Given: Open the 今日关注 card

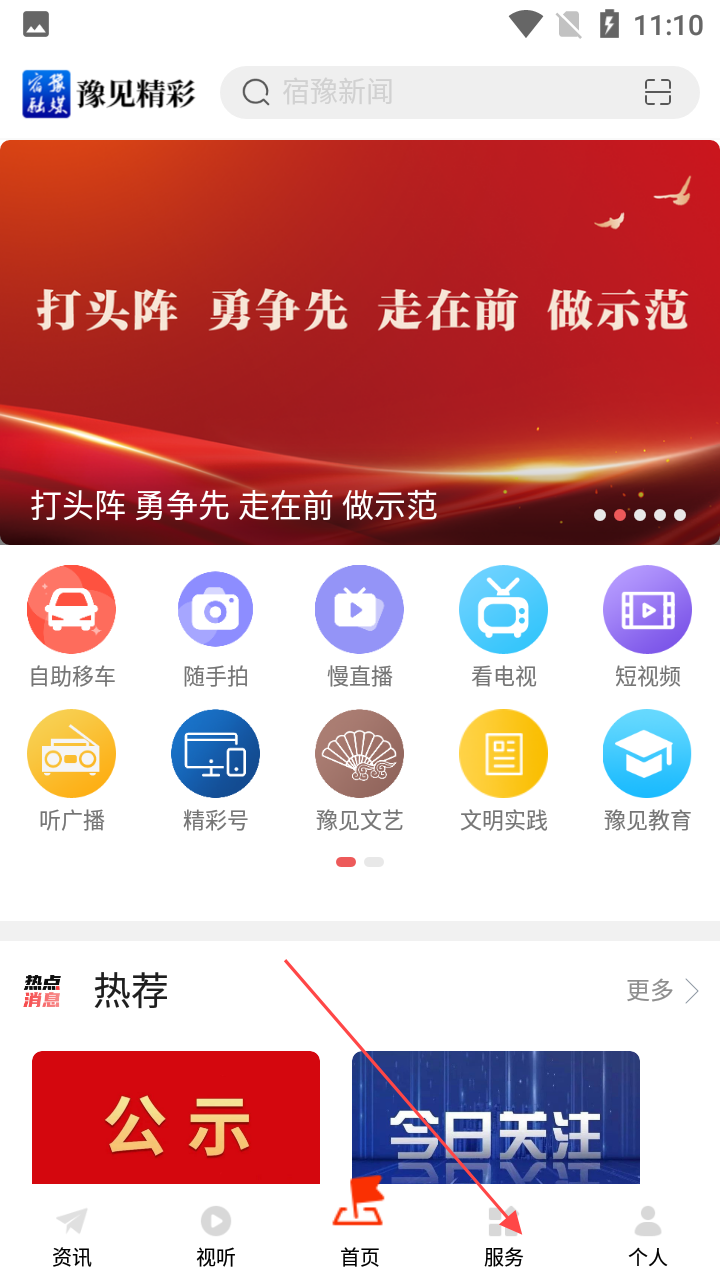Looking at the screenshot, I should pyautogui.click(x=496, y=1117).
